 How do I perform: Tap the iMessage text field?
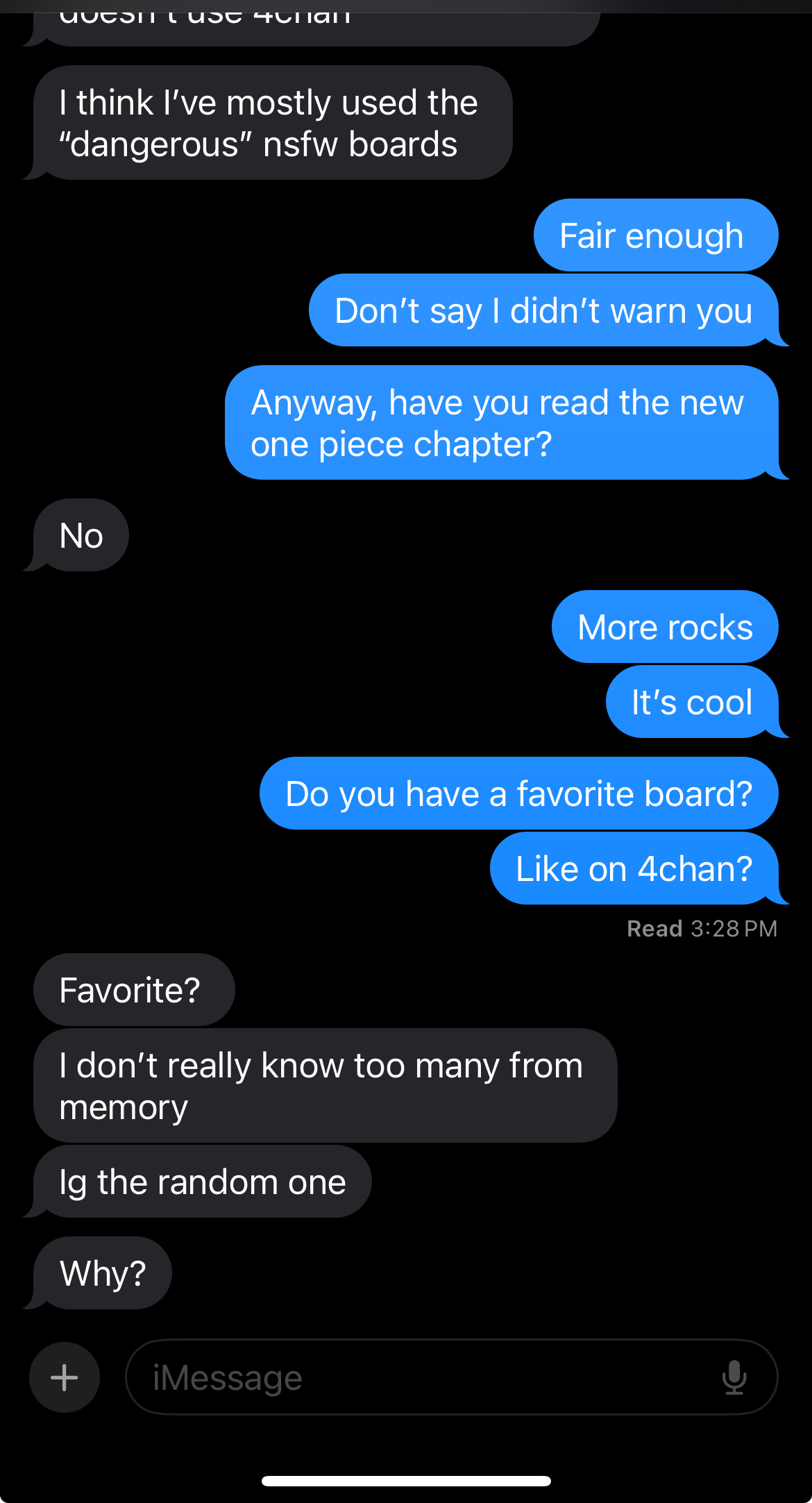pos(451,1377)
